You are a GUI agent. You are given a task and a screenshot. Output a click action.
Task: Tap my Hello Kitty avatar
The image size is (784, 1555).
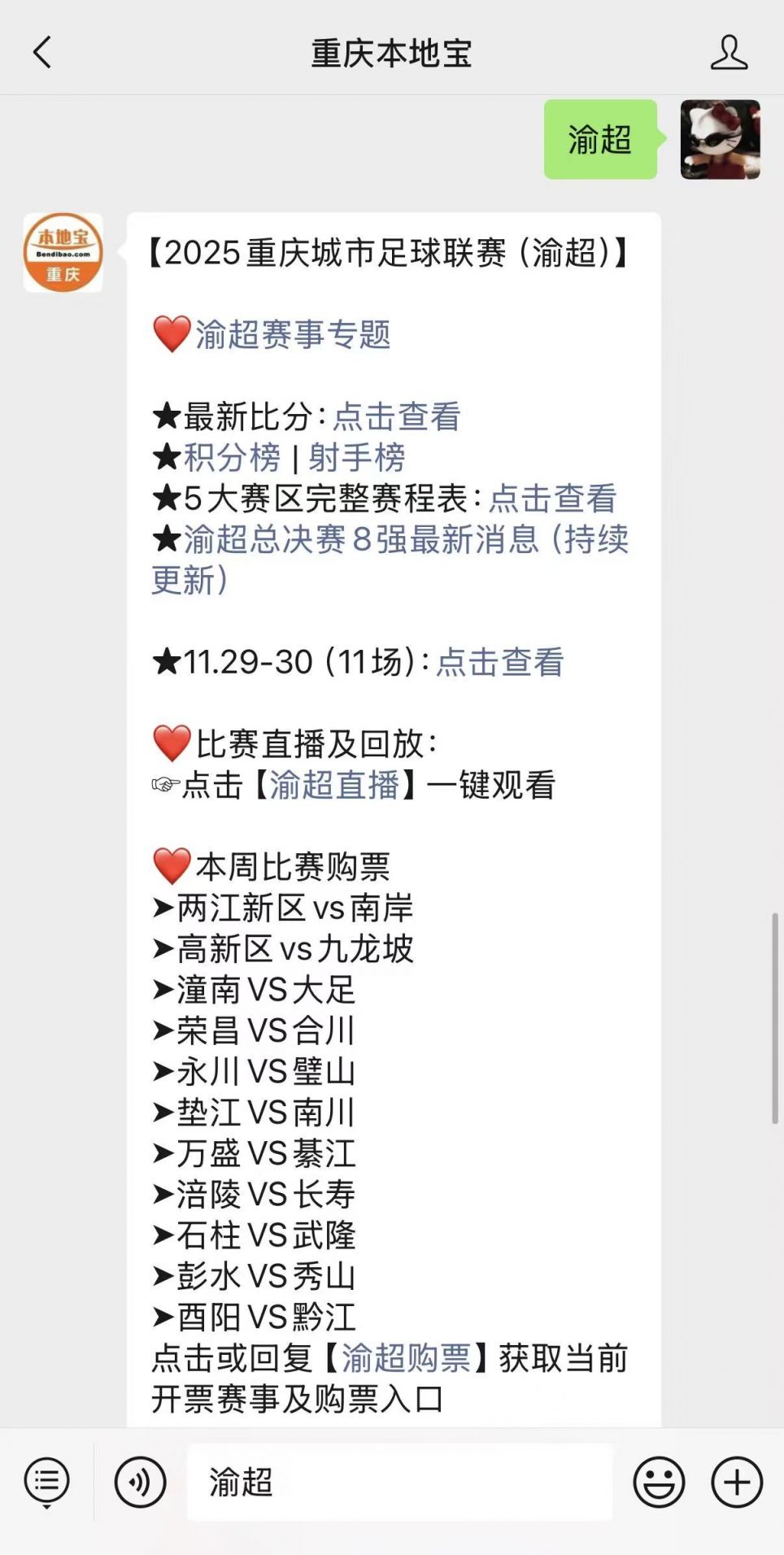pos(720,139)
